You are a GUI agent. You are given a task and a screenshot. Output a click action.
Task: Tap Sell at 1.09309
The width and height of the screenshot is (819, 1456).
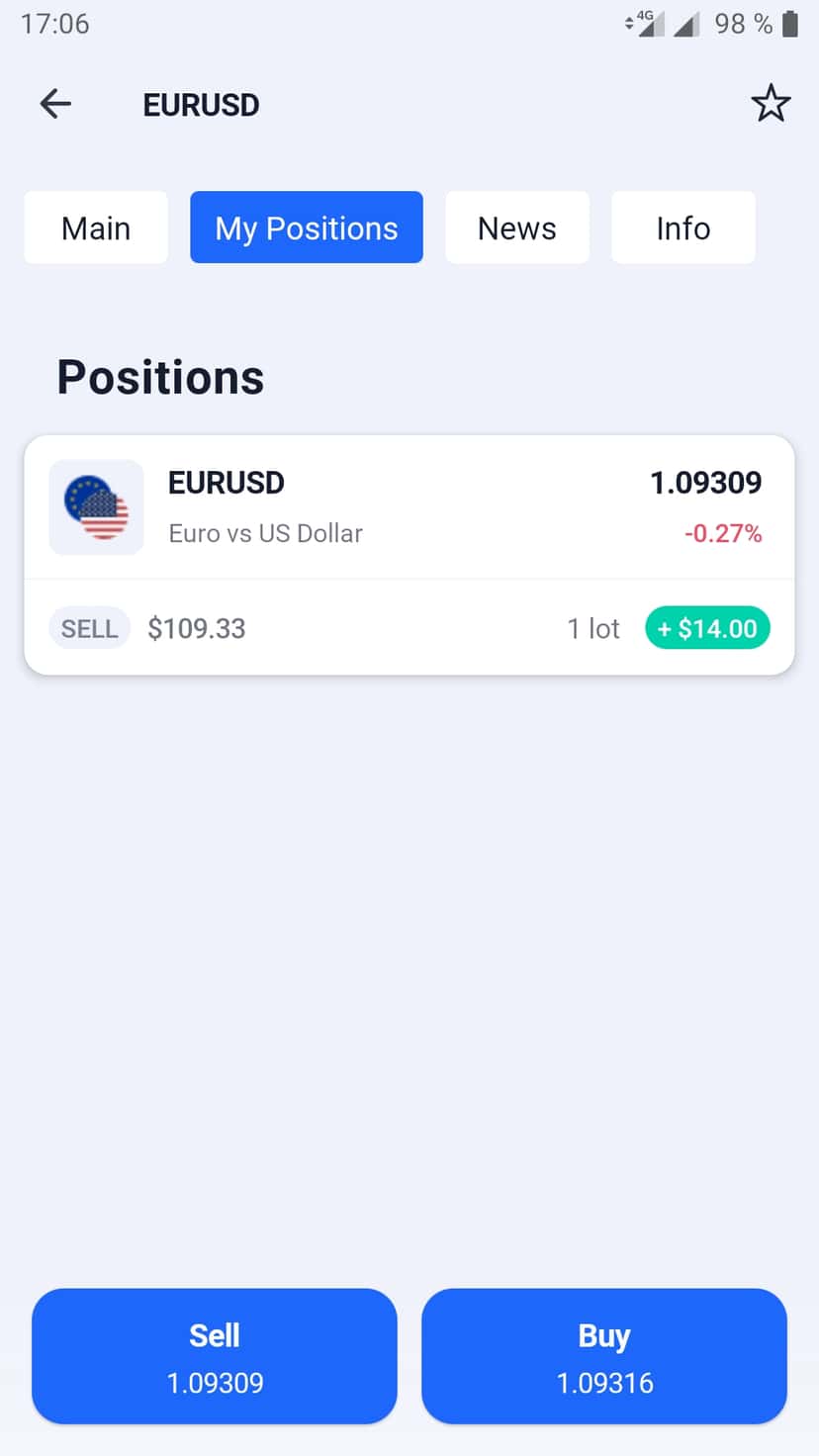pos(215,1356)
